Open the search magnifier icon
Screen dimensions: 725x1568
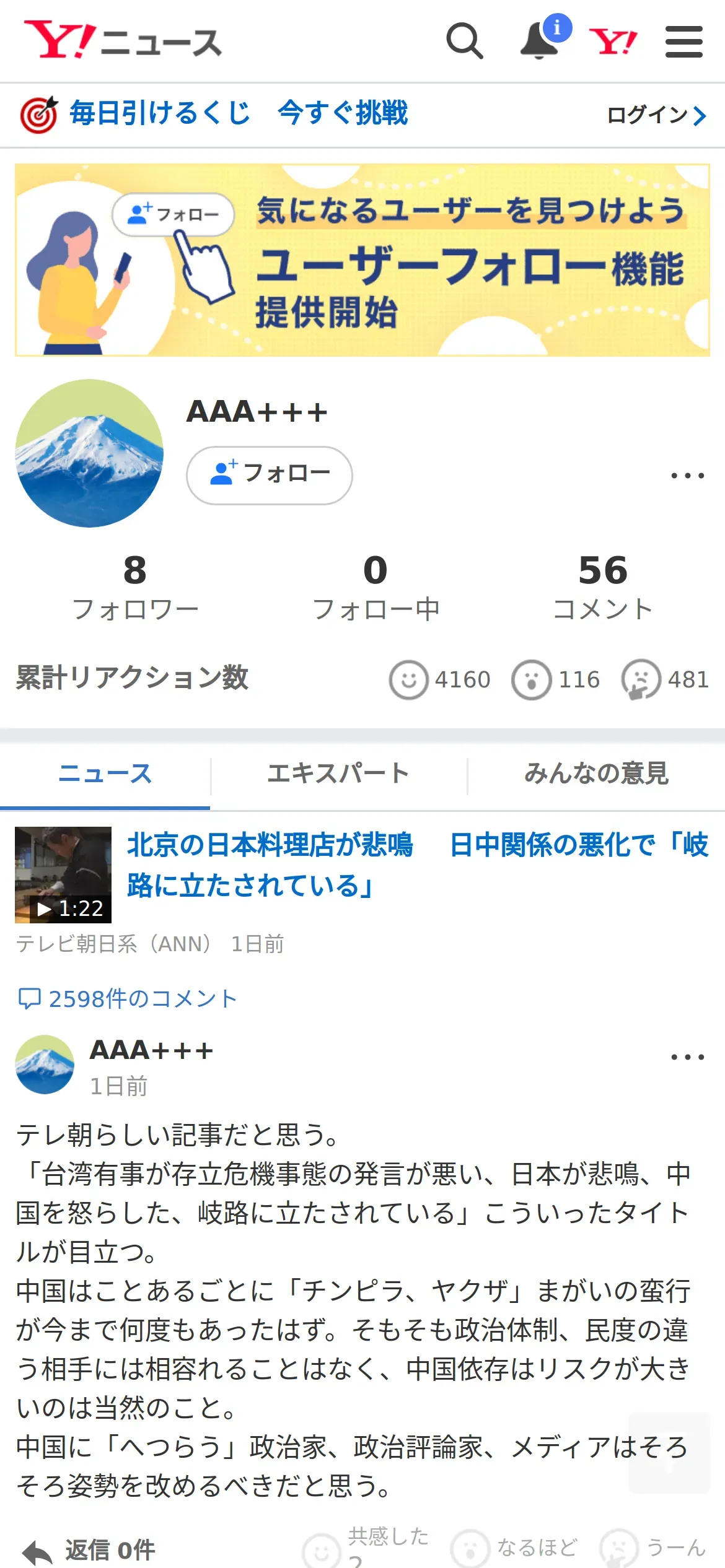464,41
